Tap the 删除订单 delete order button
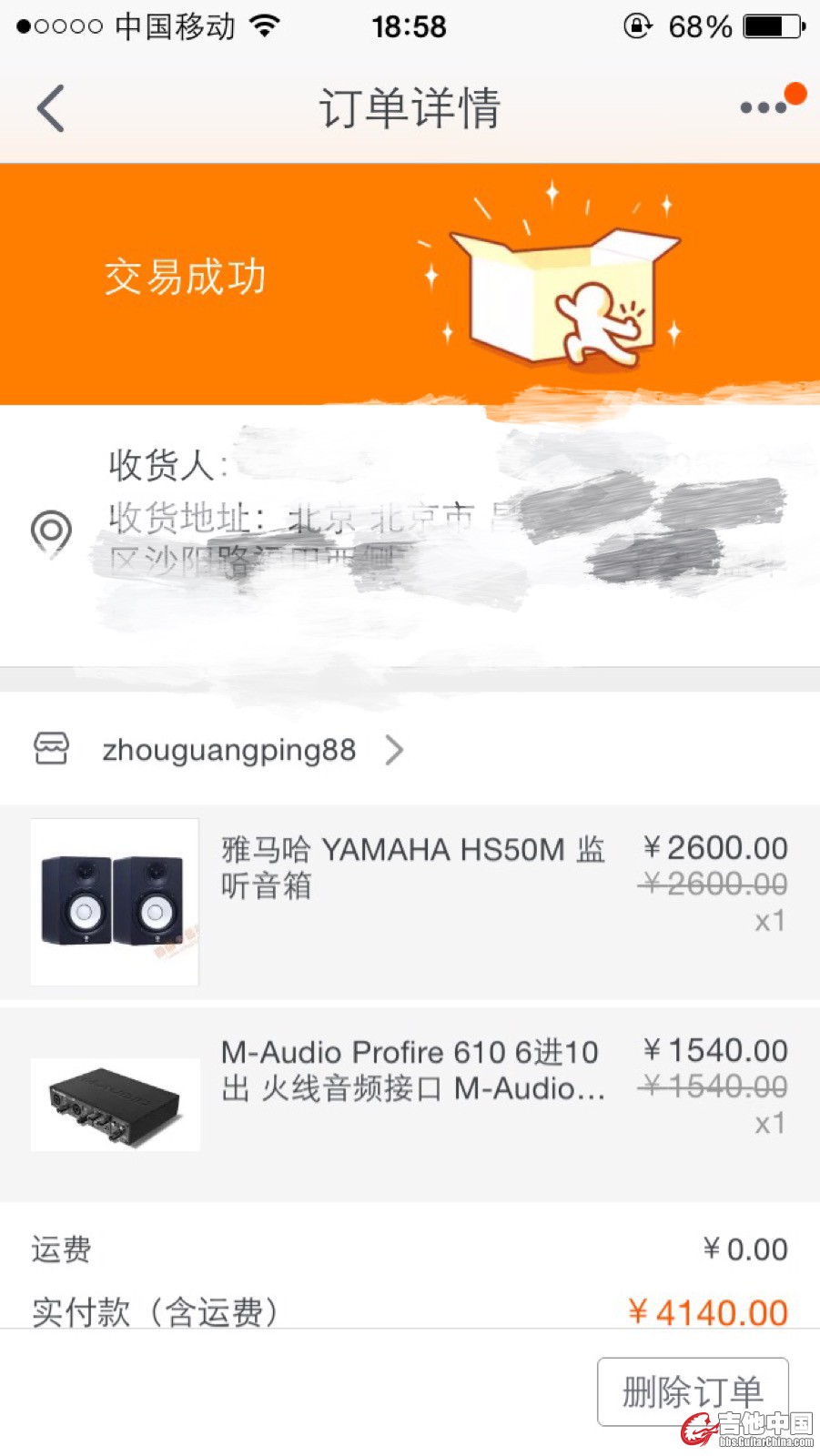This screenshot has width=820, height=1456. click(x=692, y=1390)
